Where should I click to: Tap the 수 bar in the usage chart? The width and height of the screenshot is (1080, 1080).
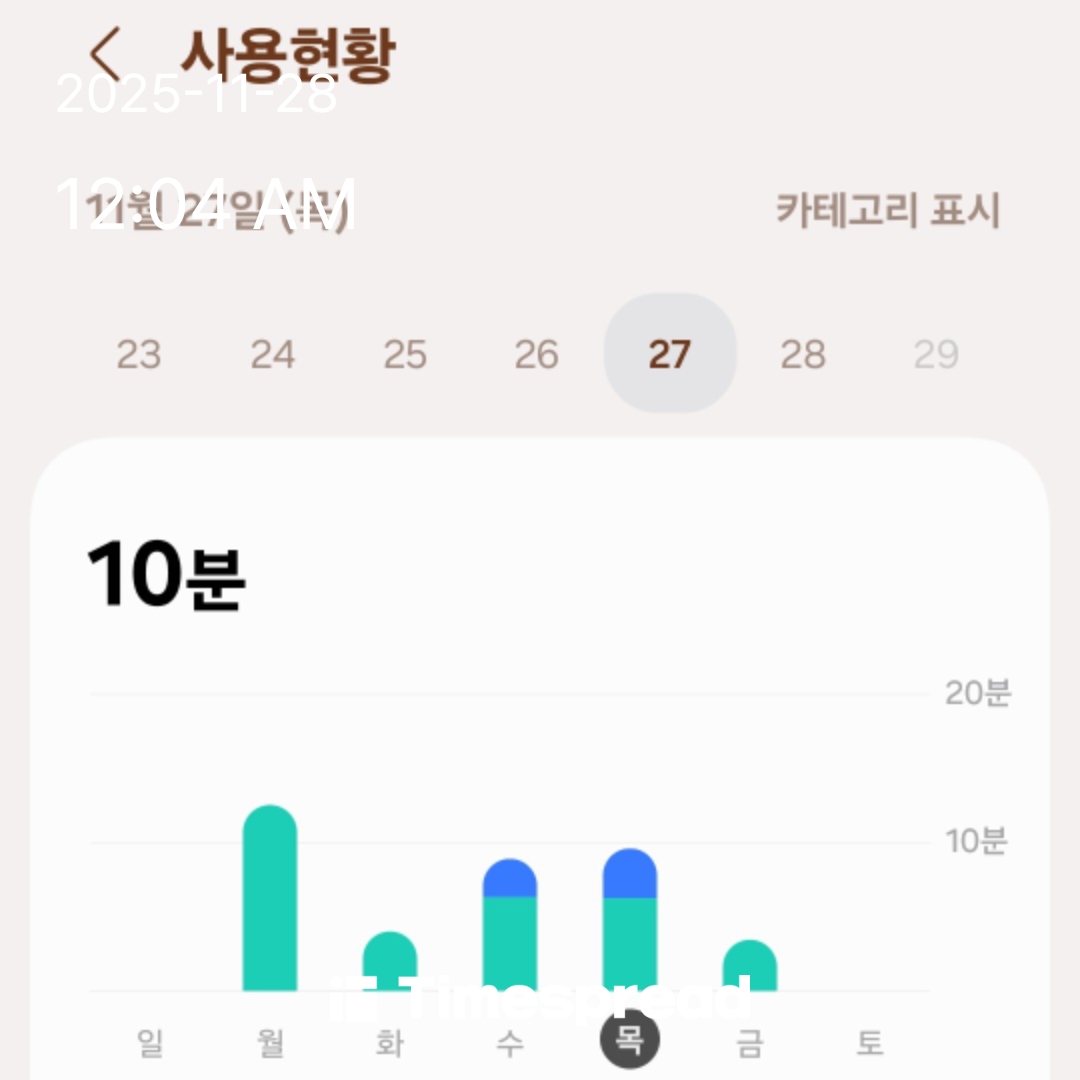point(510,924)
